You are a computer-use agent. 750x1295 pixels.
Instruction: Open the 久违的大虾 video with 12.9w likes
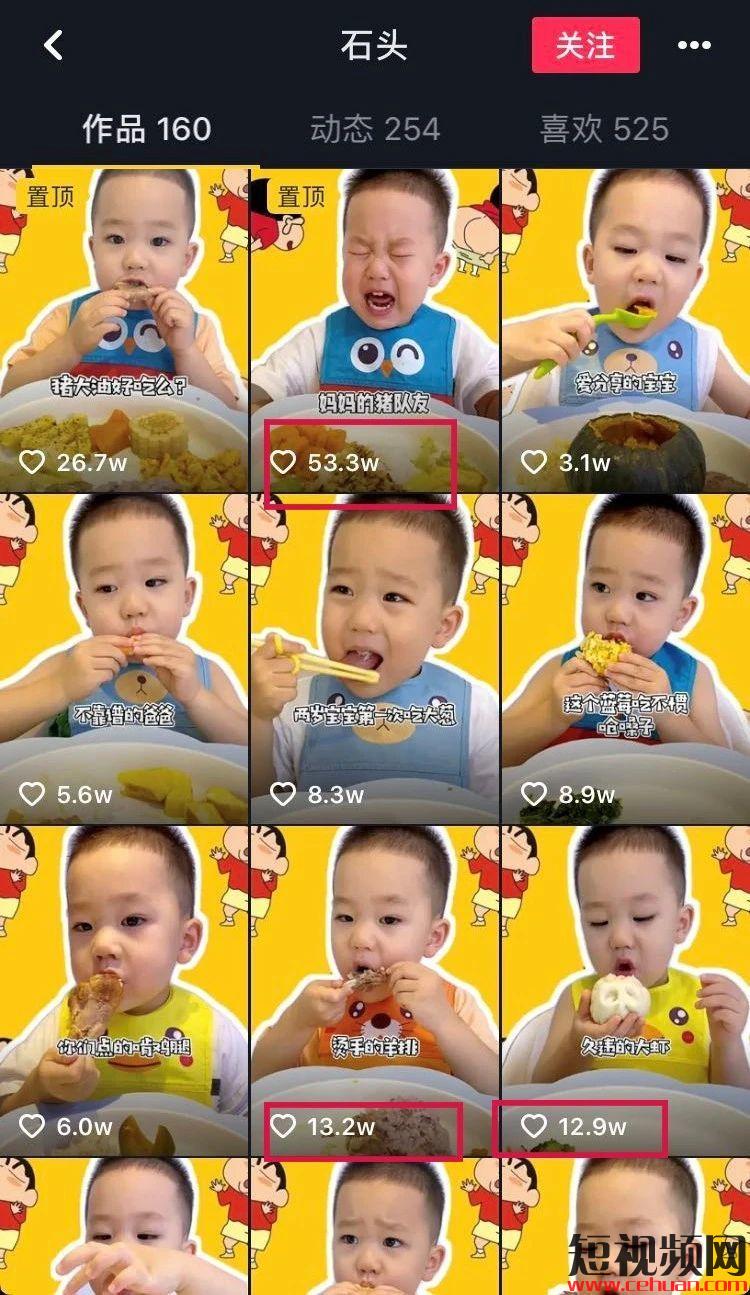[x=626, y=991]
